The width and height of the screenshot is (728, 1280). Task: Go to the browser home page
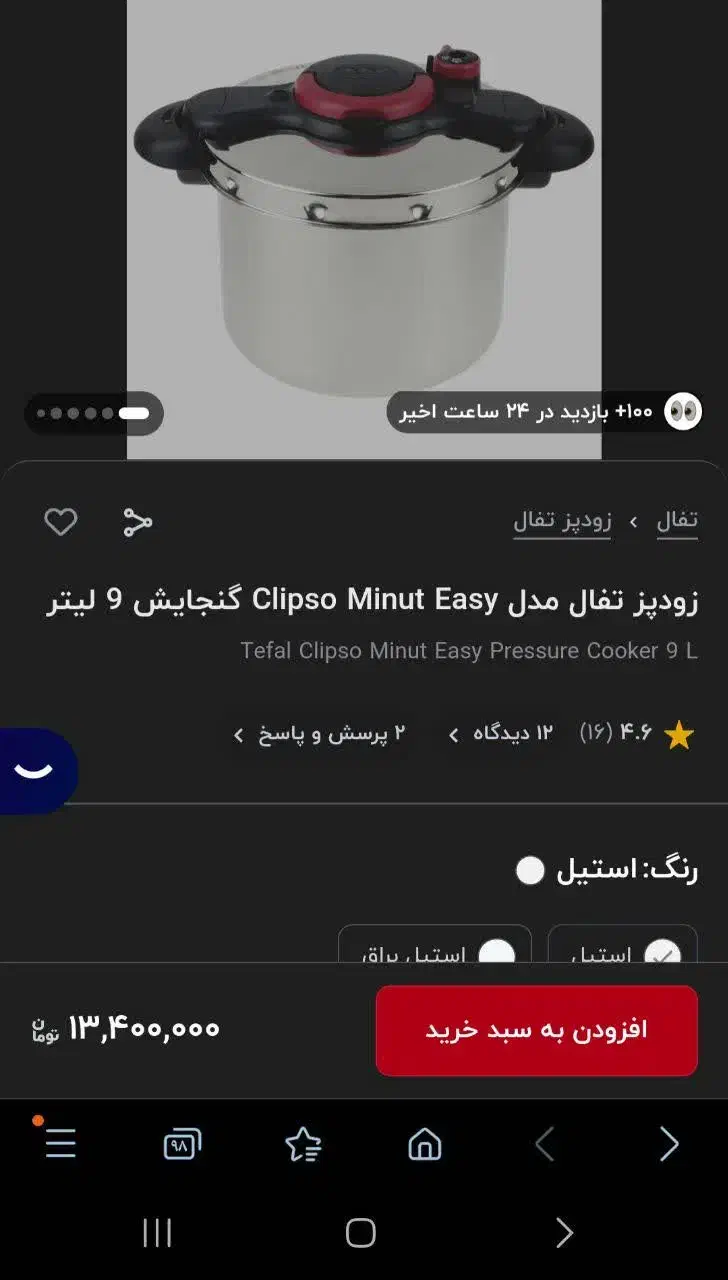(425, 1143)
